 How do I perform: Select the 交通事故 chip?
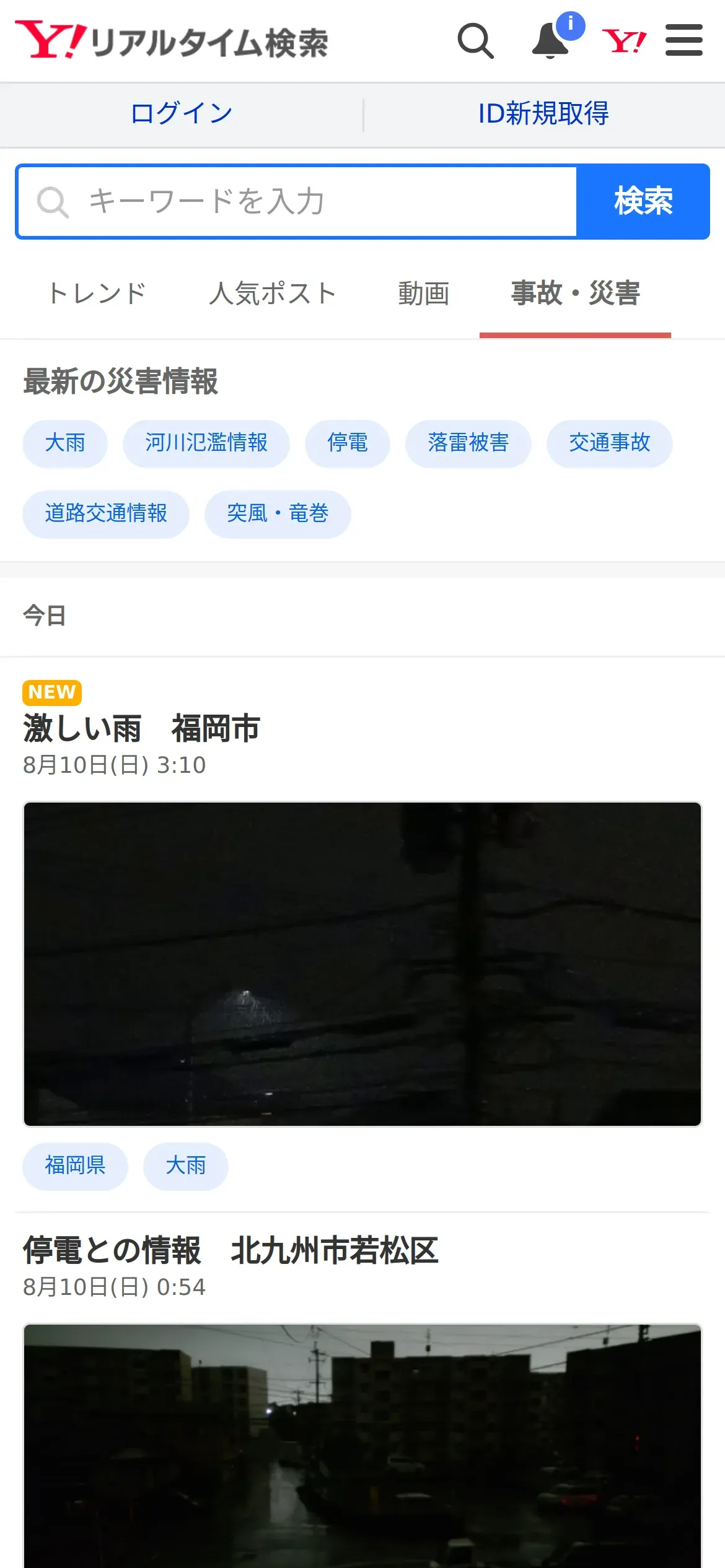pyautogui.click(x=610, y=443)
